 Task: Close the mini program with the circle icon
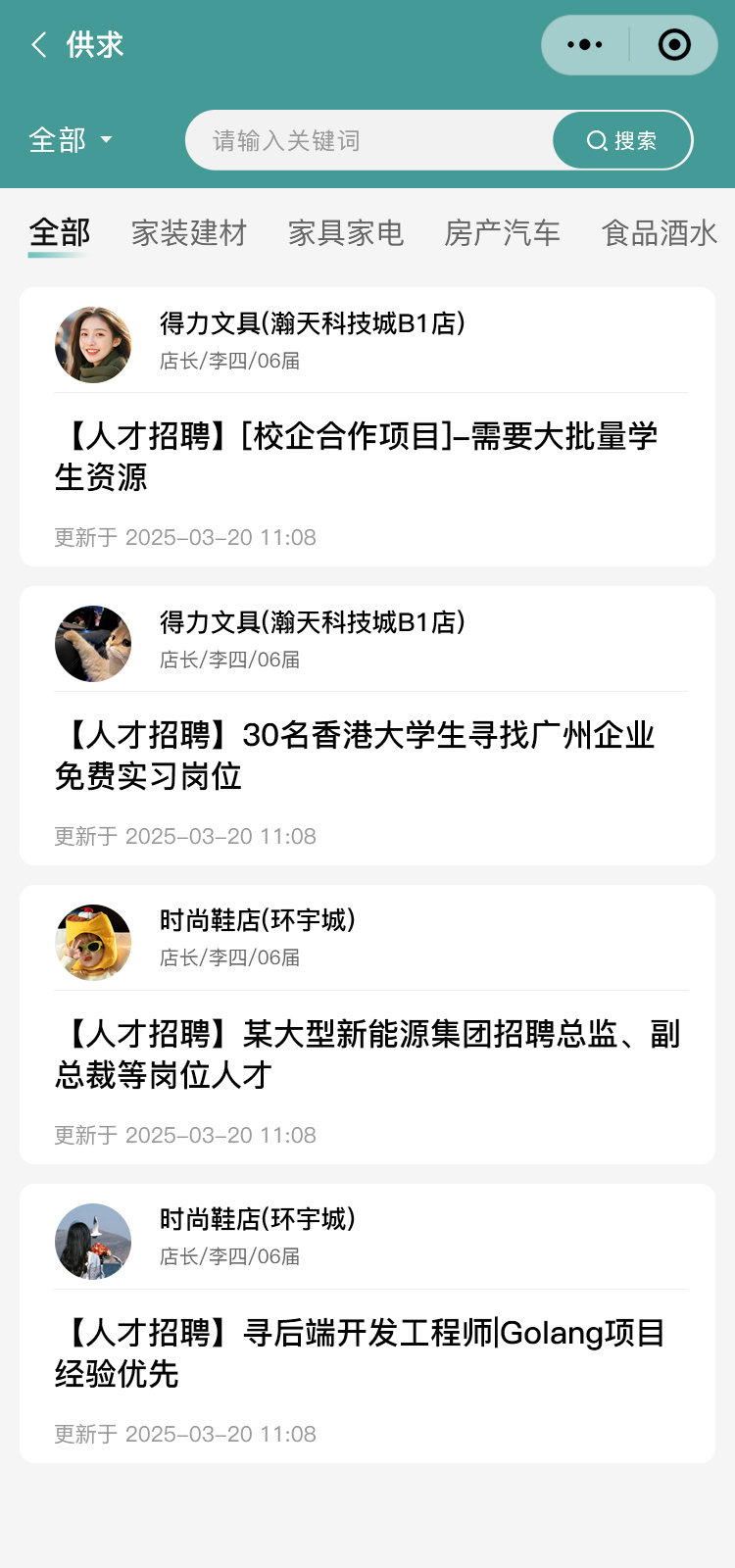(674, 45)
